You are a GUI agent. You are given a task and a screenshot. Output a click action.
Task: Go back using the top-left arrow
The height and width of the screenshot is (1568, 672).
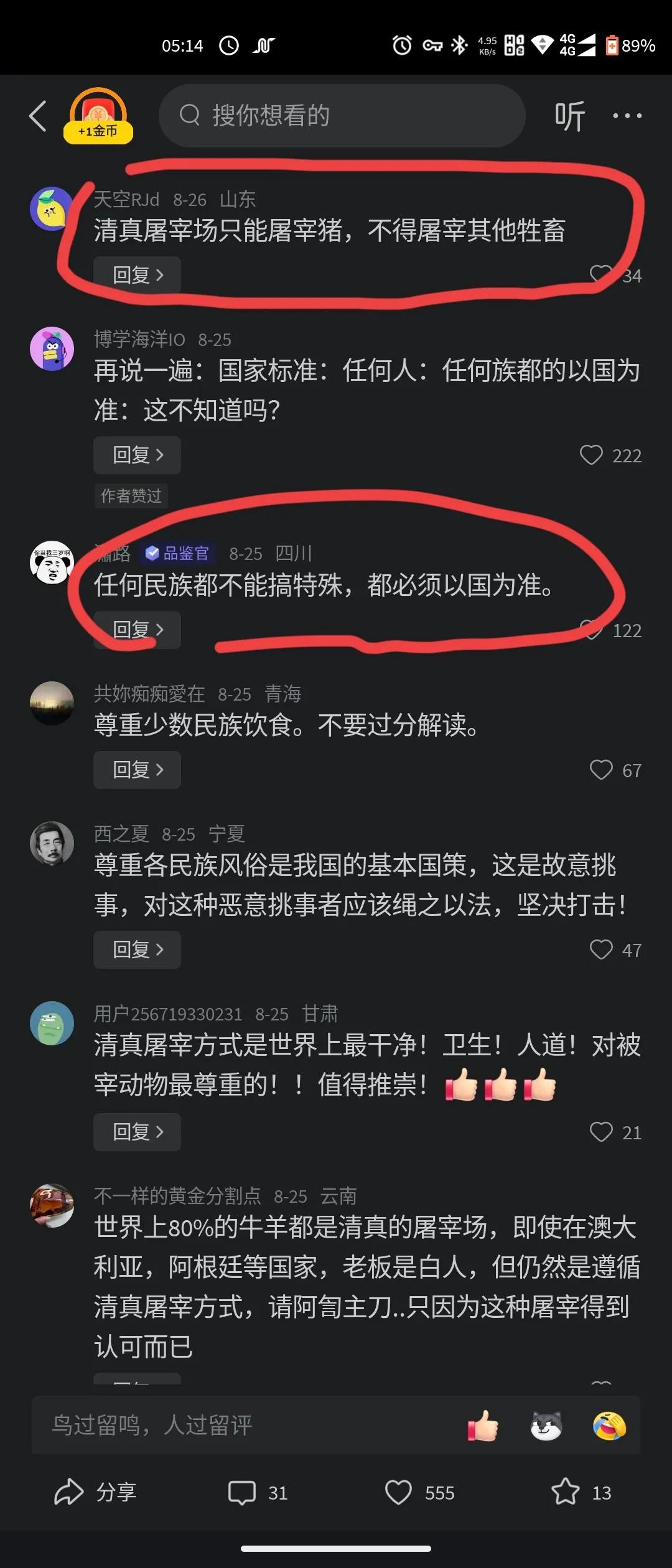[39, 116]
